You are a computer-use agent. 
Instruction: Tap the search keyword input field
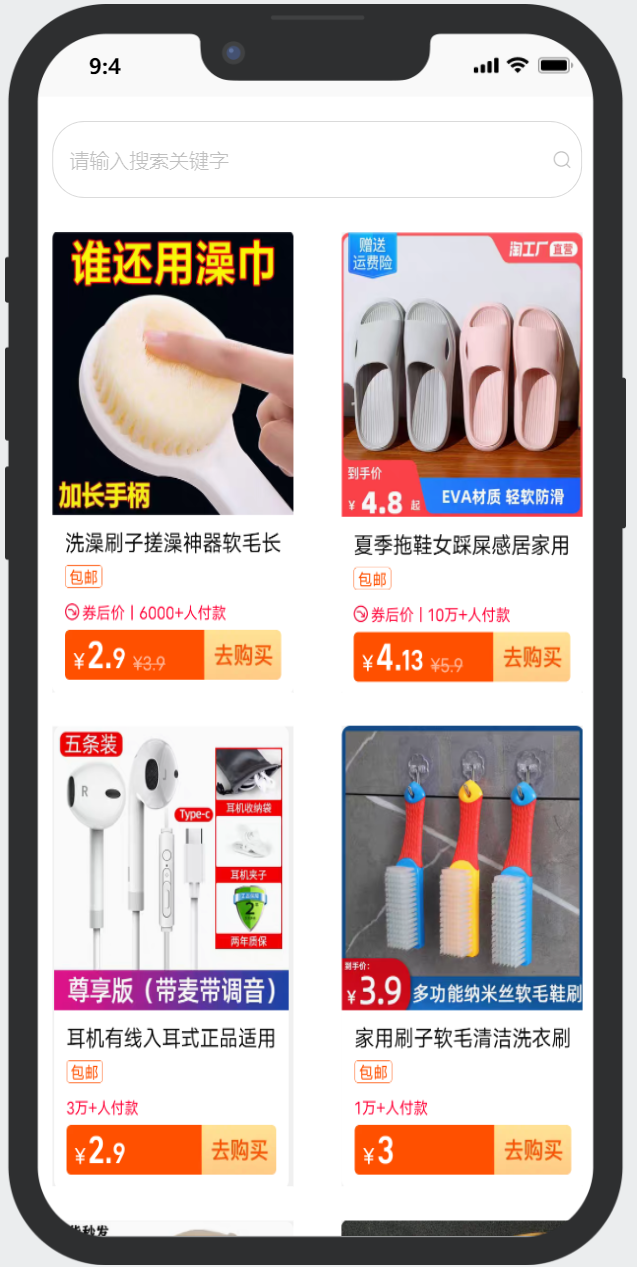tap(300, 160)
